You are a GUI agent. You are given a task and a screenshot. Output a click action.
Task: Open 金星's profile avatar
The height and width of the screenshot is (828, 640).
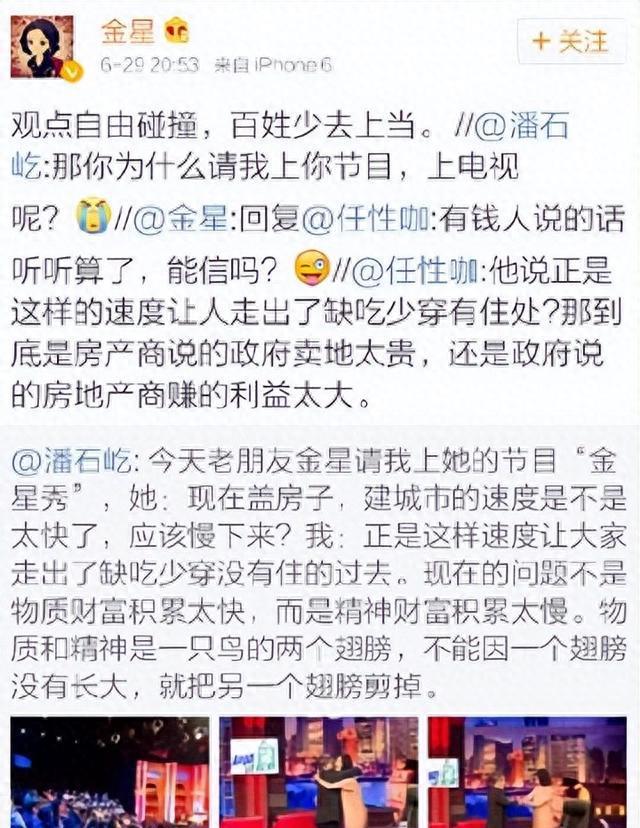pyautogui.click(x=42, y=47)
